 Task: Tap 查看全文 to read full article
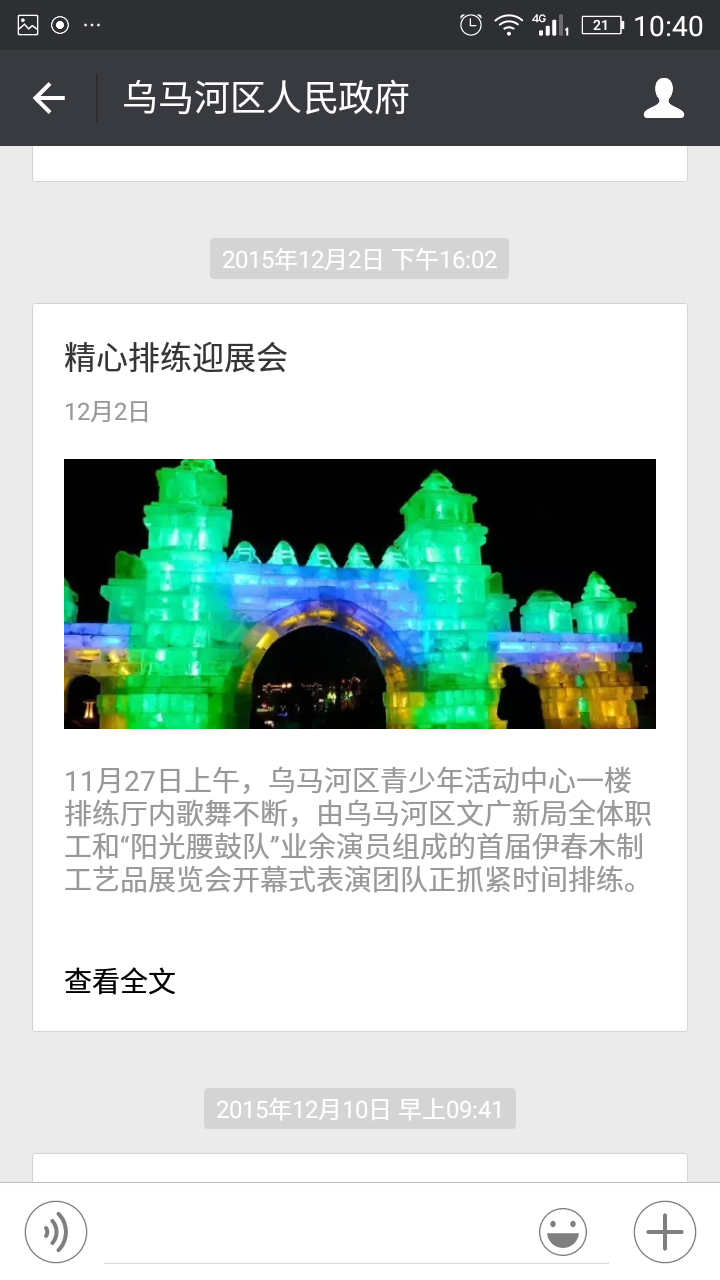tap(120, 981)
